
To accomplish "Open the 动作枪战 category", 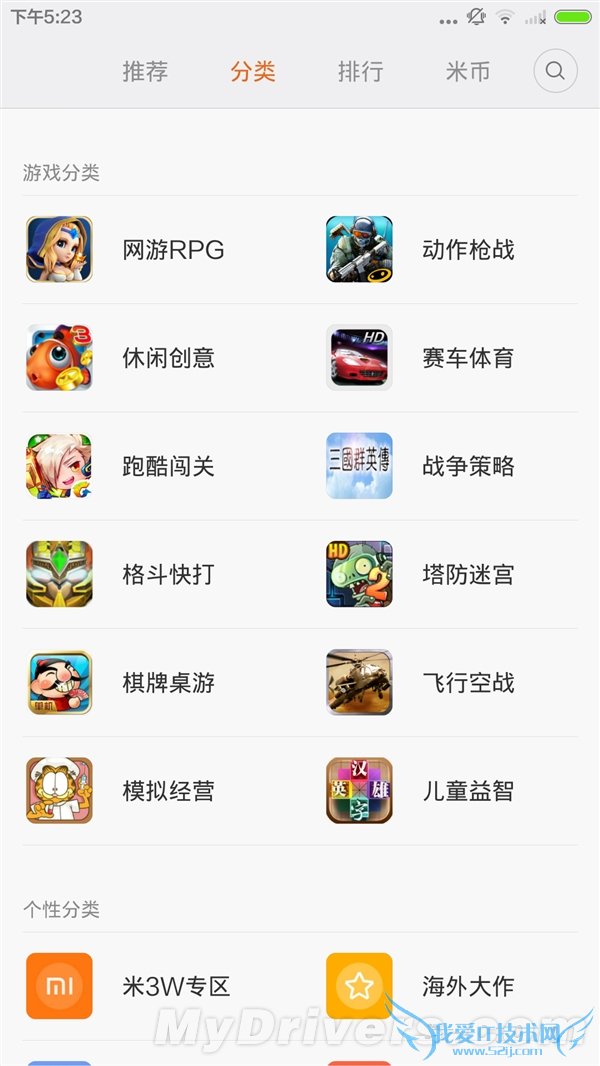I will click(x=450, y=250).
